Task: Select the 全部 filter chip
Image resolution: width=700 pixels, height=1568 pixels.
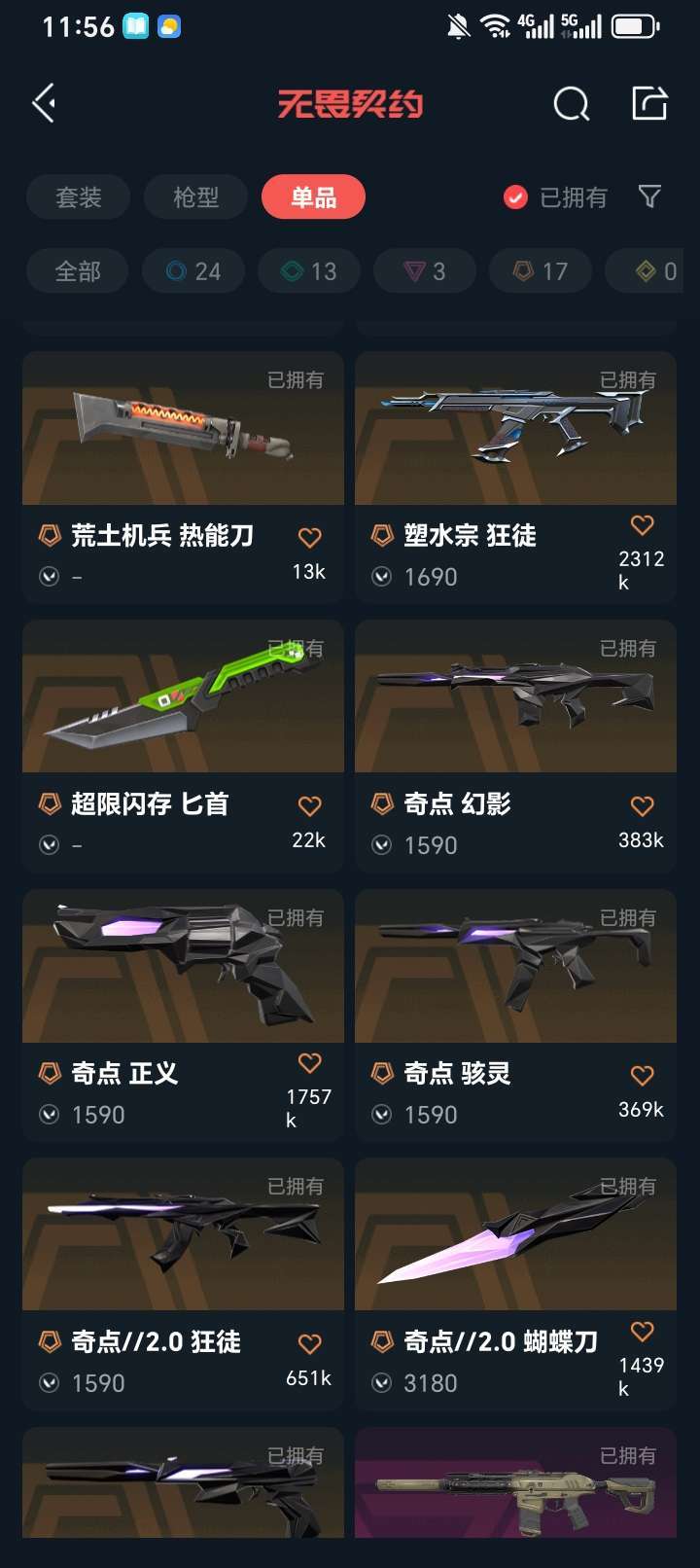Action: pos(78,271)
